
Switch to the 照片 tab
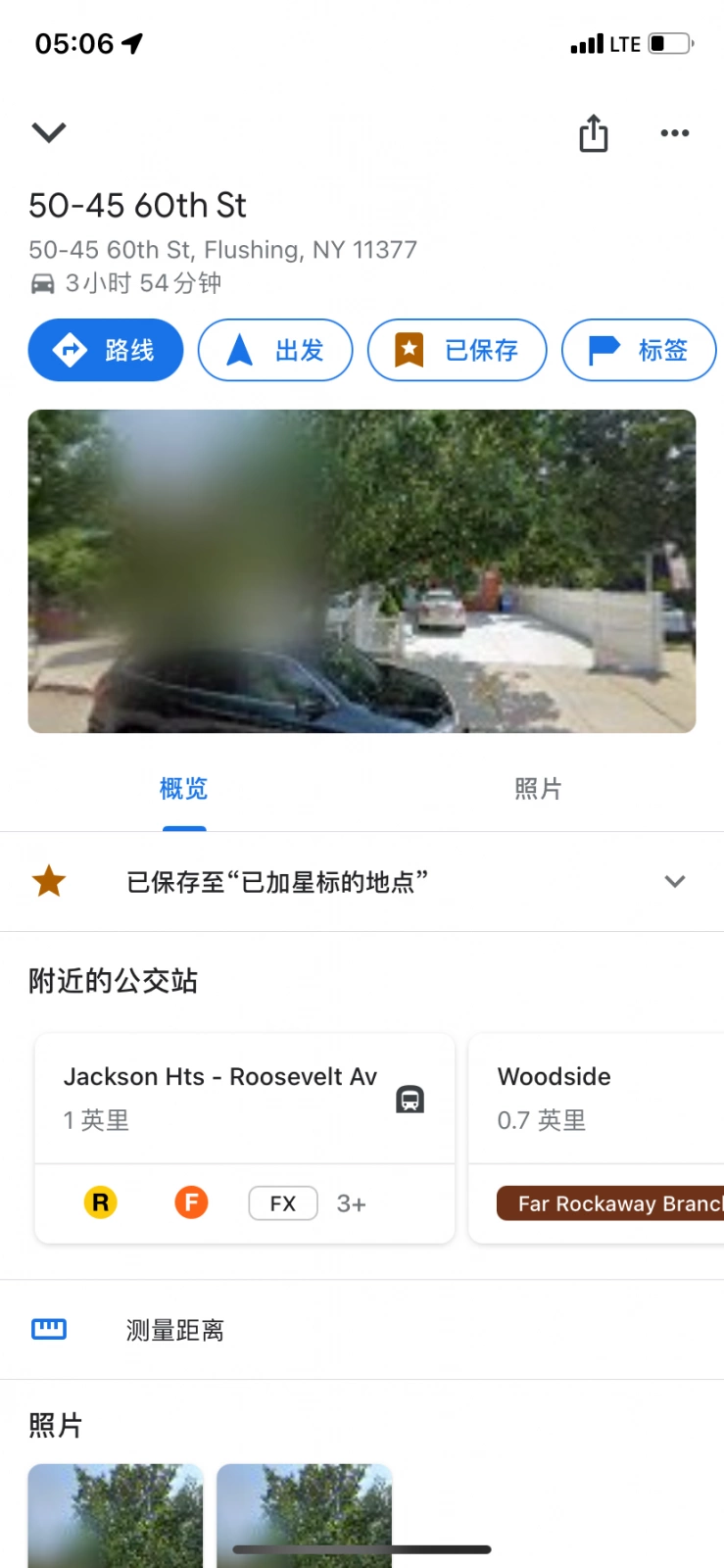click(x=538, y=789)
